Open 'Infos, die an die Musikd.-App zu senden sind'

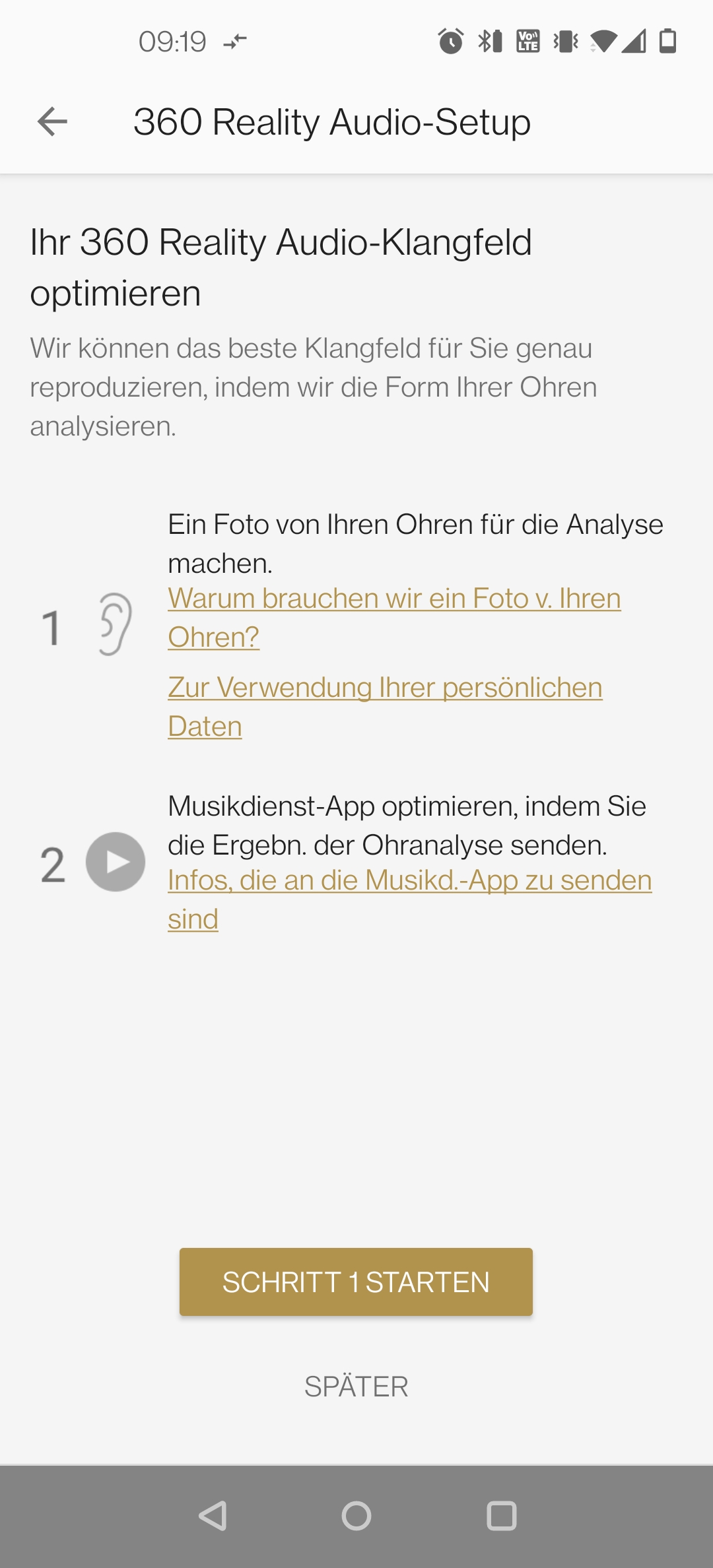[409, 882]
